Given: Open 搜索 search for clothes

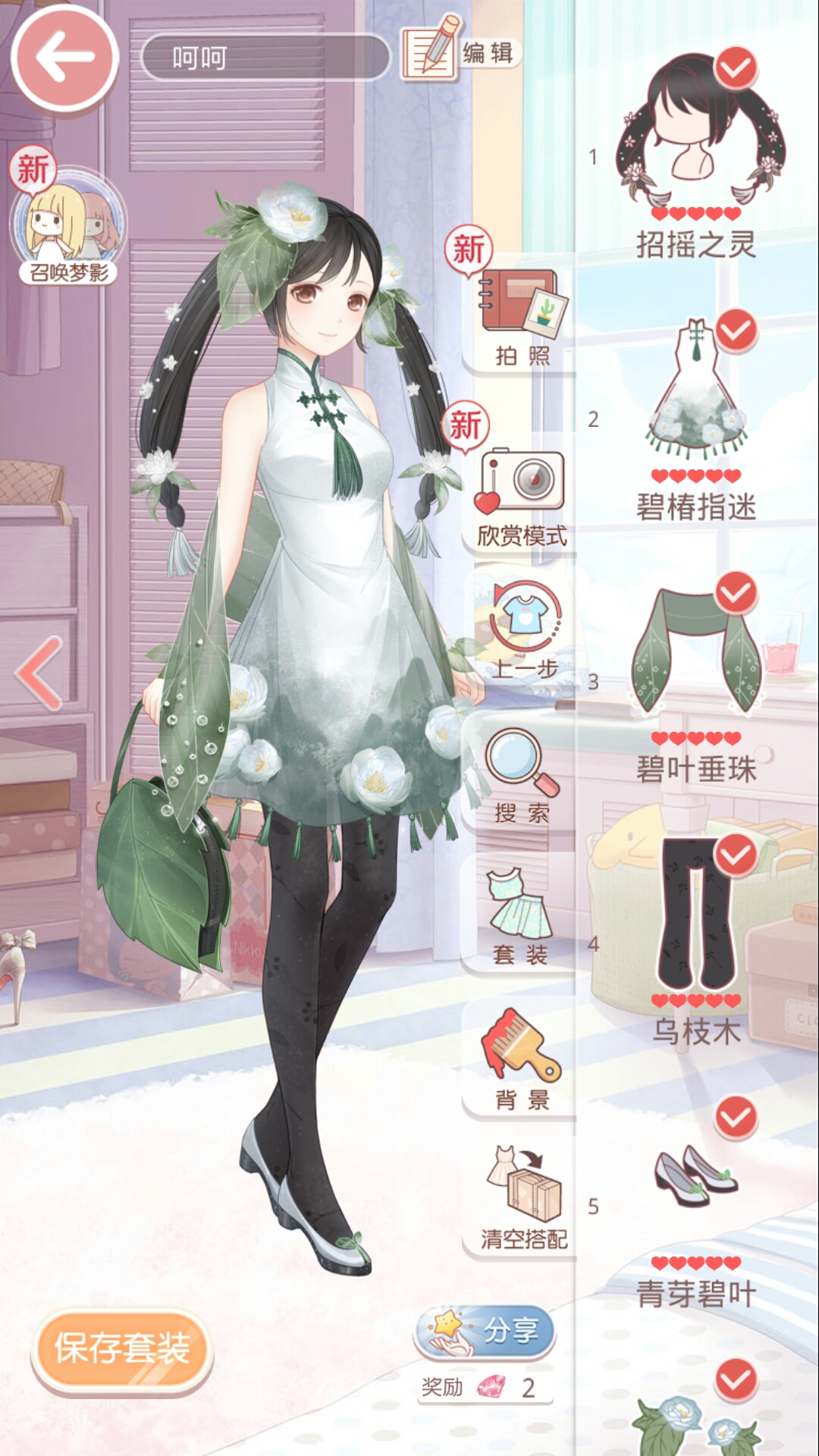Looking at the screenshot, I should pos(522,775).
